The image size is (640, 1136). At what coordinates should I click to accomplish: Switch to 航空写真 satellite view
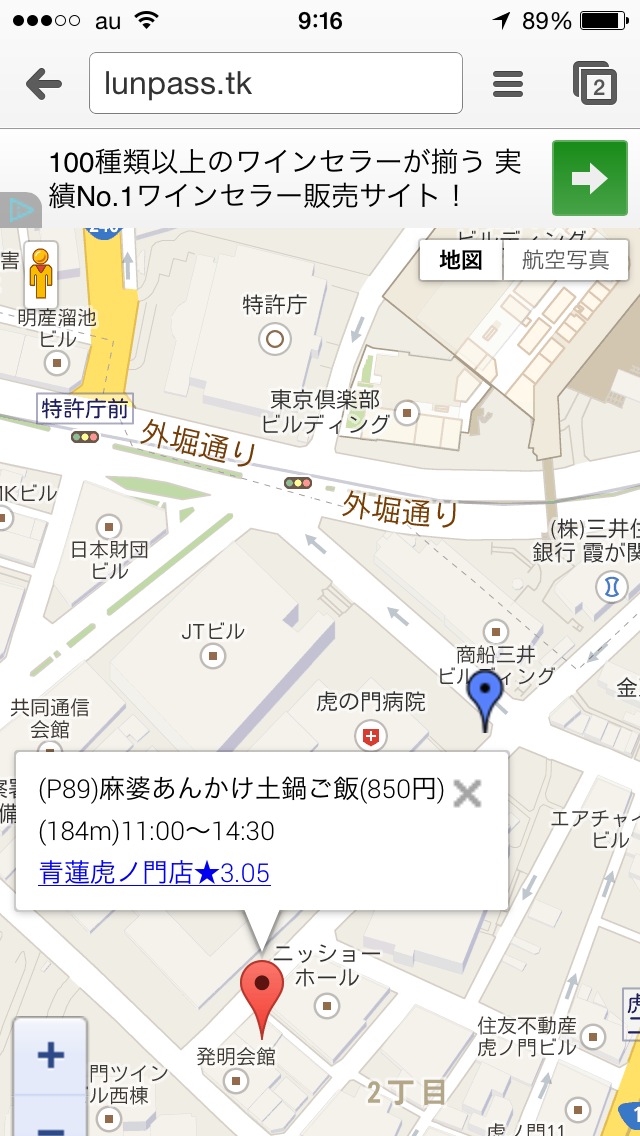(566, 261)
